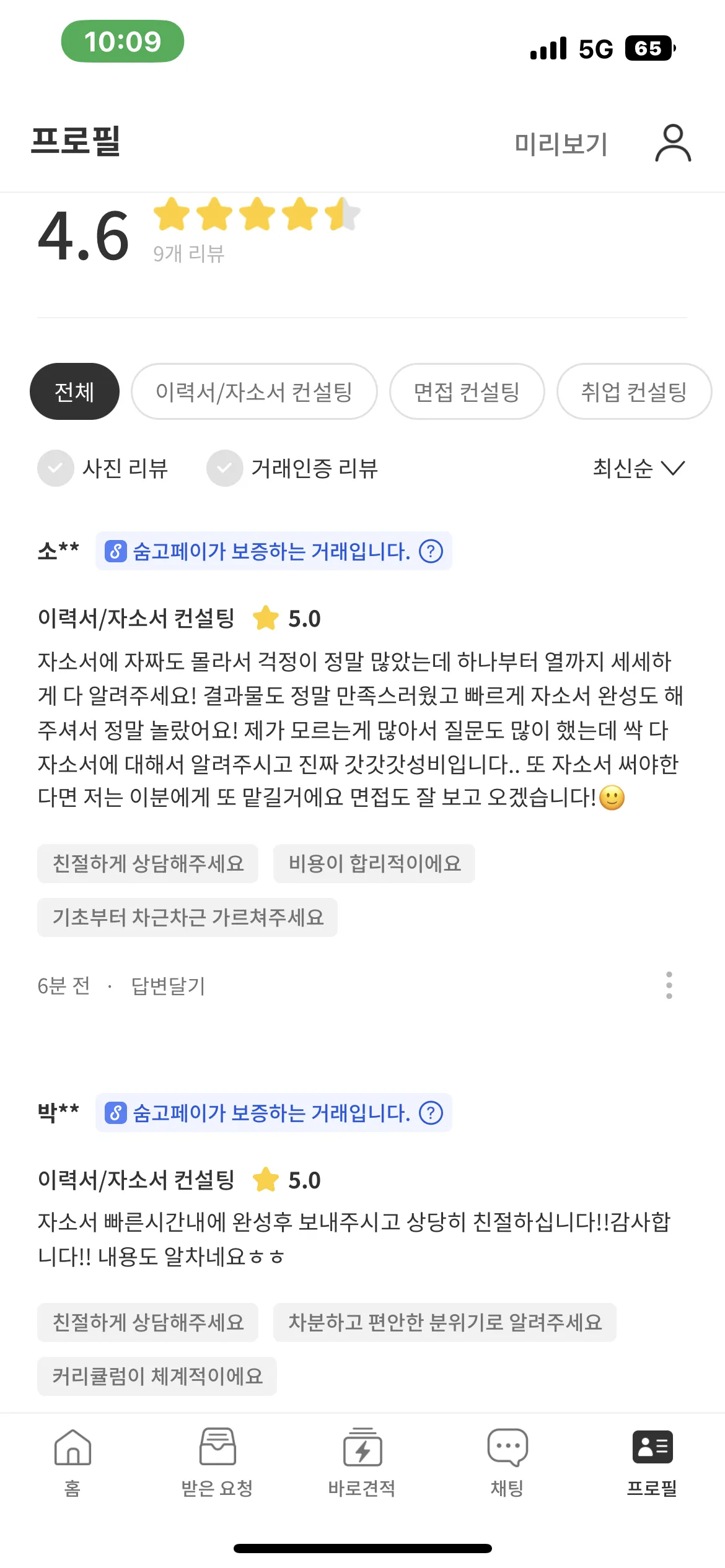Screen dimensions: 725x1568
Task: Switch to 면접 컨설팅 category tab
Action: tap(467, 391)
